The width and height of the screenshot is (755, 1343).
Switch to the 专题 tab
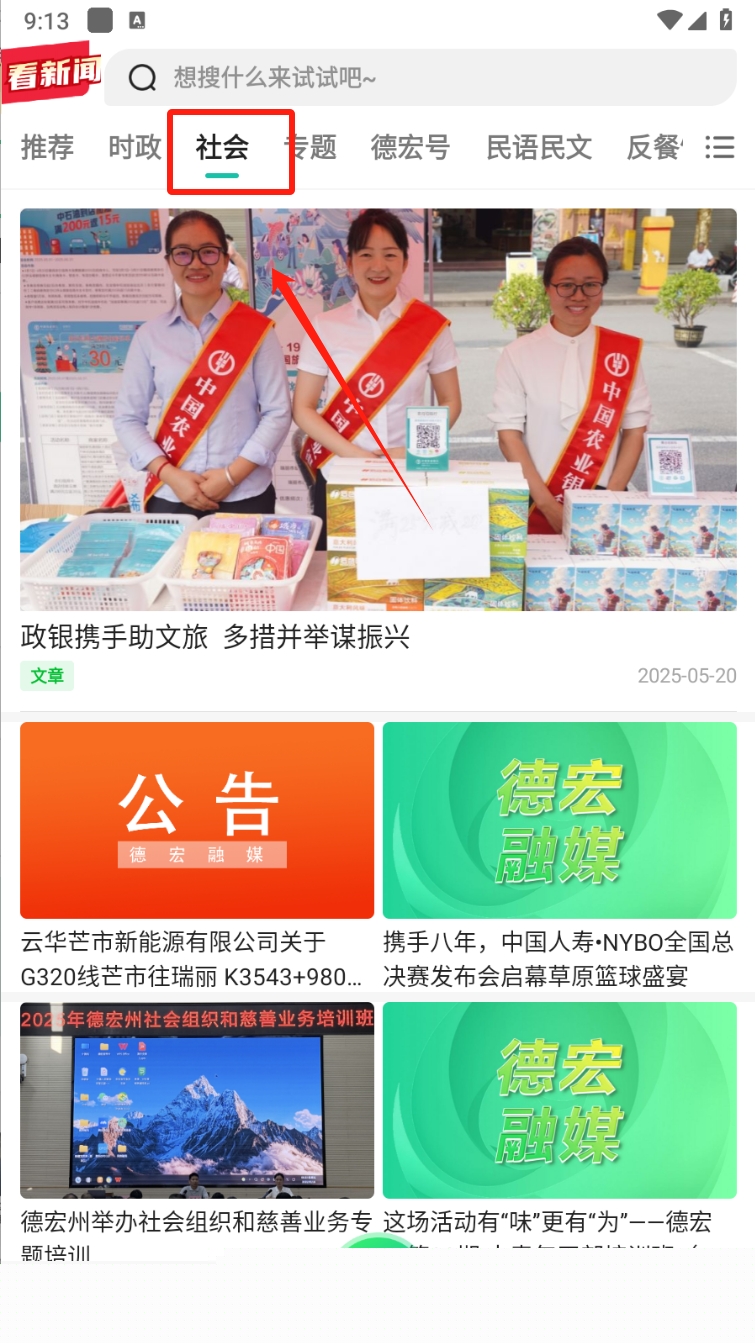(310, 148)
